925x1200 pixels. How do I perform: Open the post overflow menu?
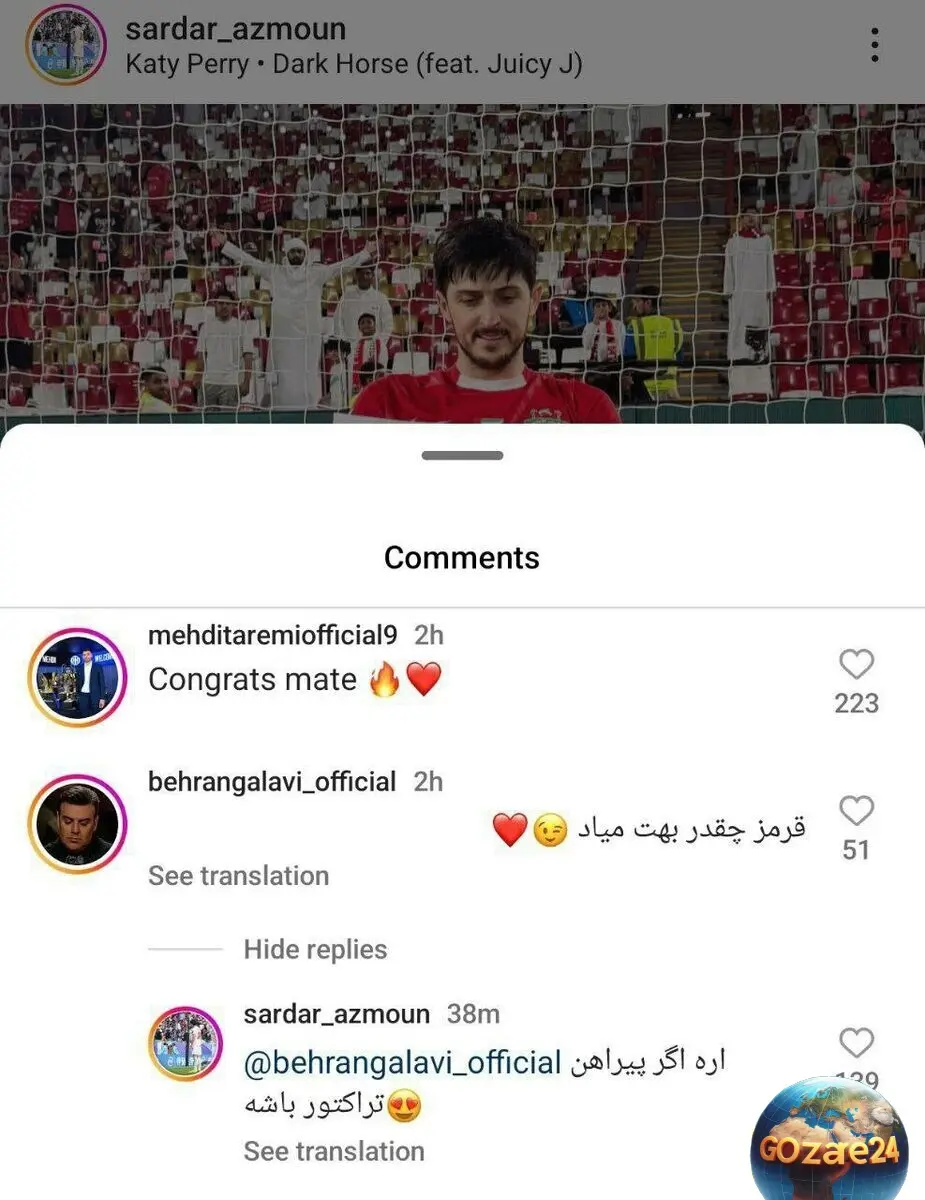coord(874,45)
